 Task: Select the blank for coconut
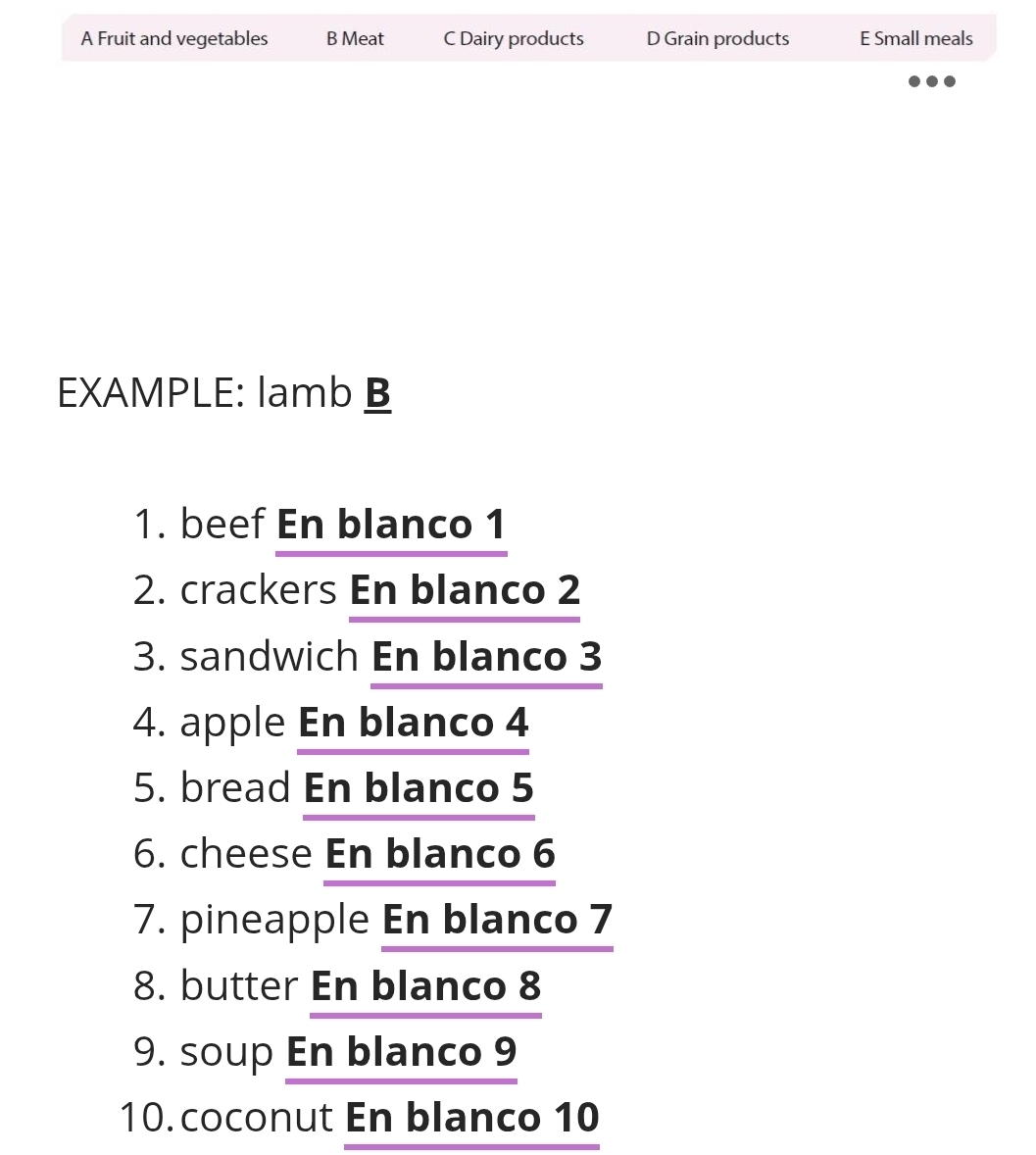(471, 1118)
